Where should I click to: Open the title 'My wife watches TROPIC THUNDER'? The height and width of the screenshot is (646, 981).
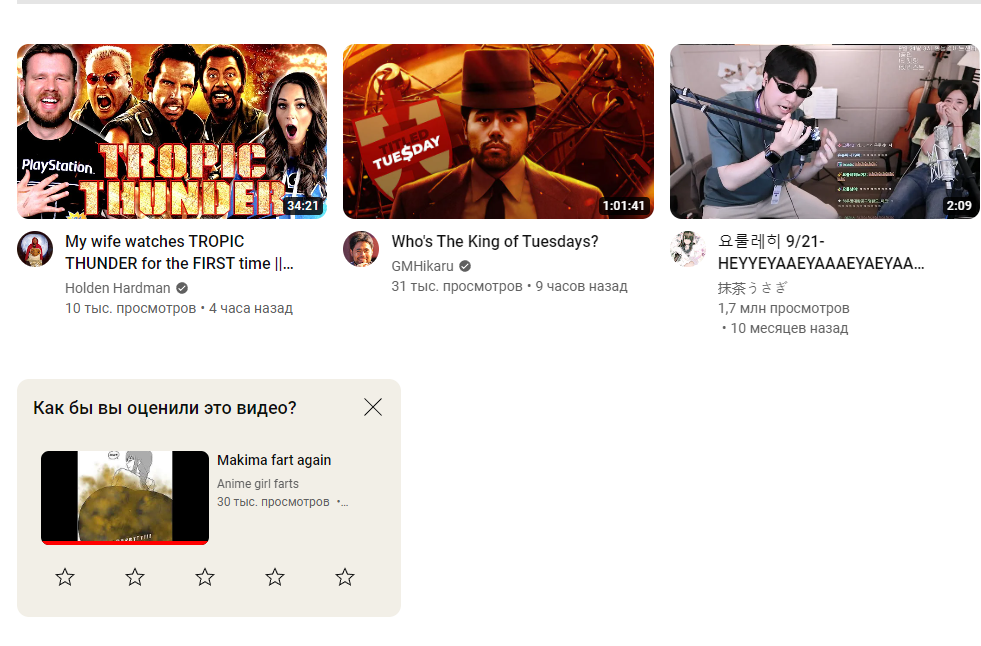(180, 253)
